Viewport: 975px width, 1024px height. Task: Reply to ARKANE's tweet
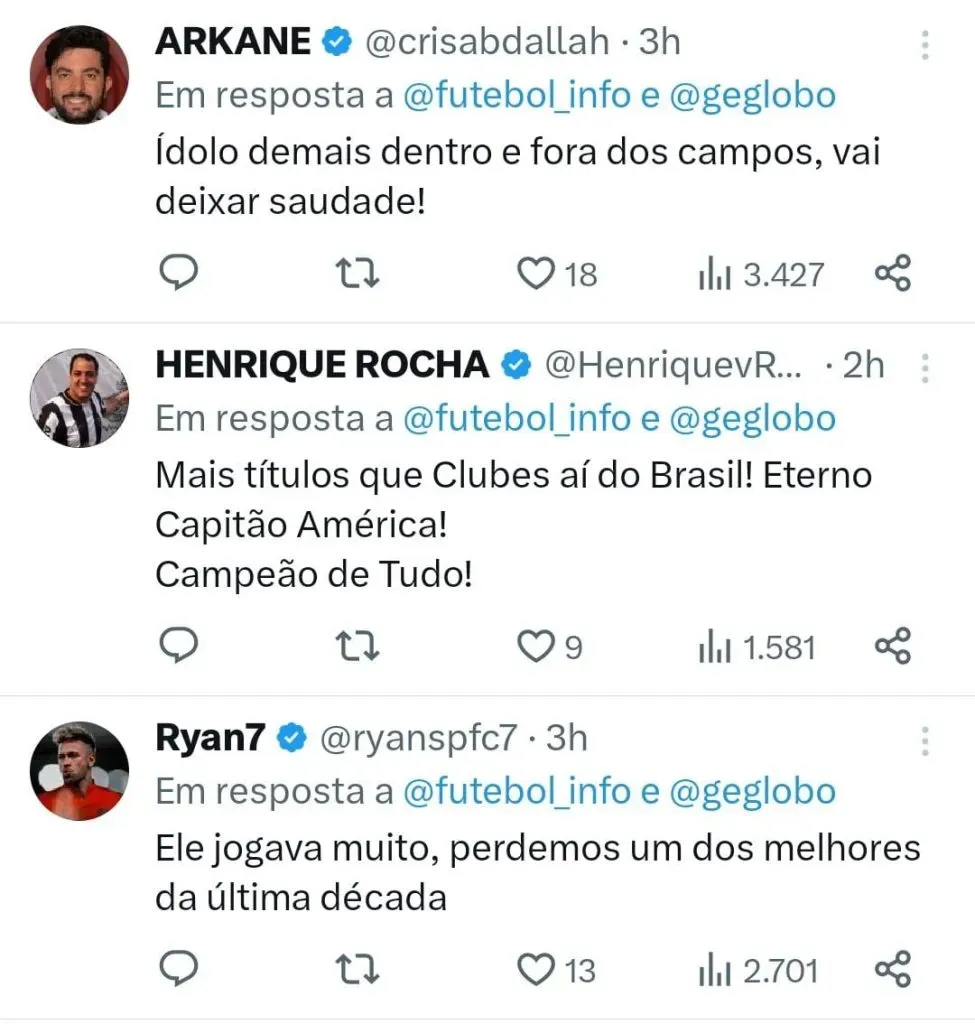point(180,272)
